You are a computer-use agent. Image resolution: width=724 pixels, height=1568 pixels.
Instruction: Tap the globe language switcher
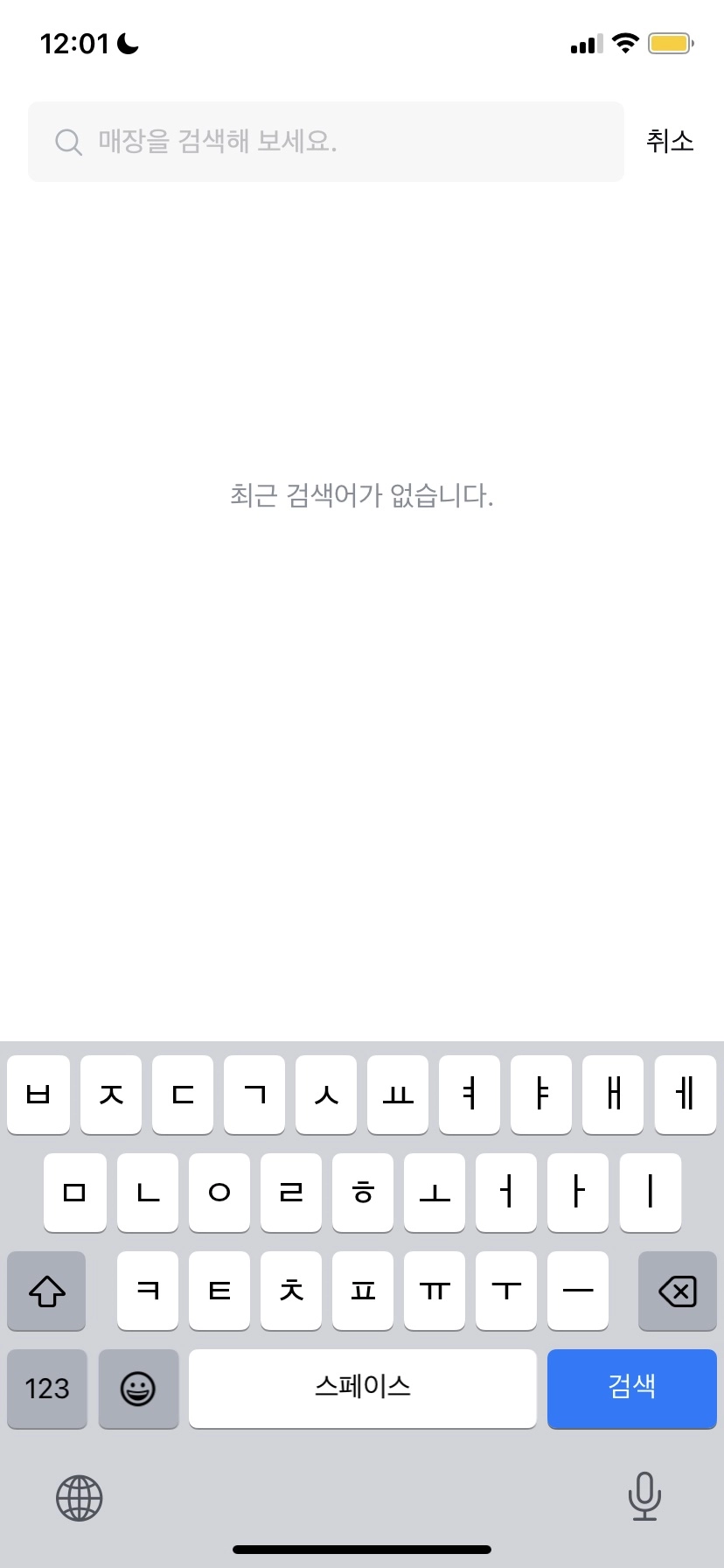coord(80,1498)
